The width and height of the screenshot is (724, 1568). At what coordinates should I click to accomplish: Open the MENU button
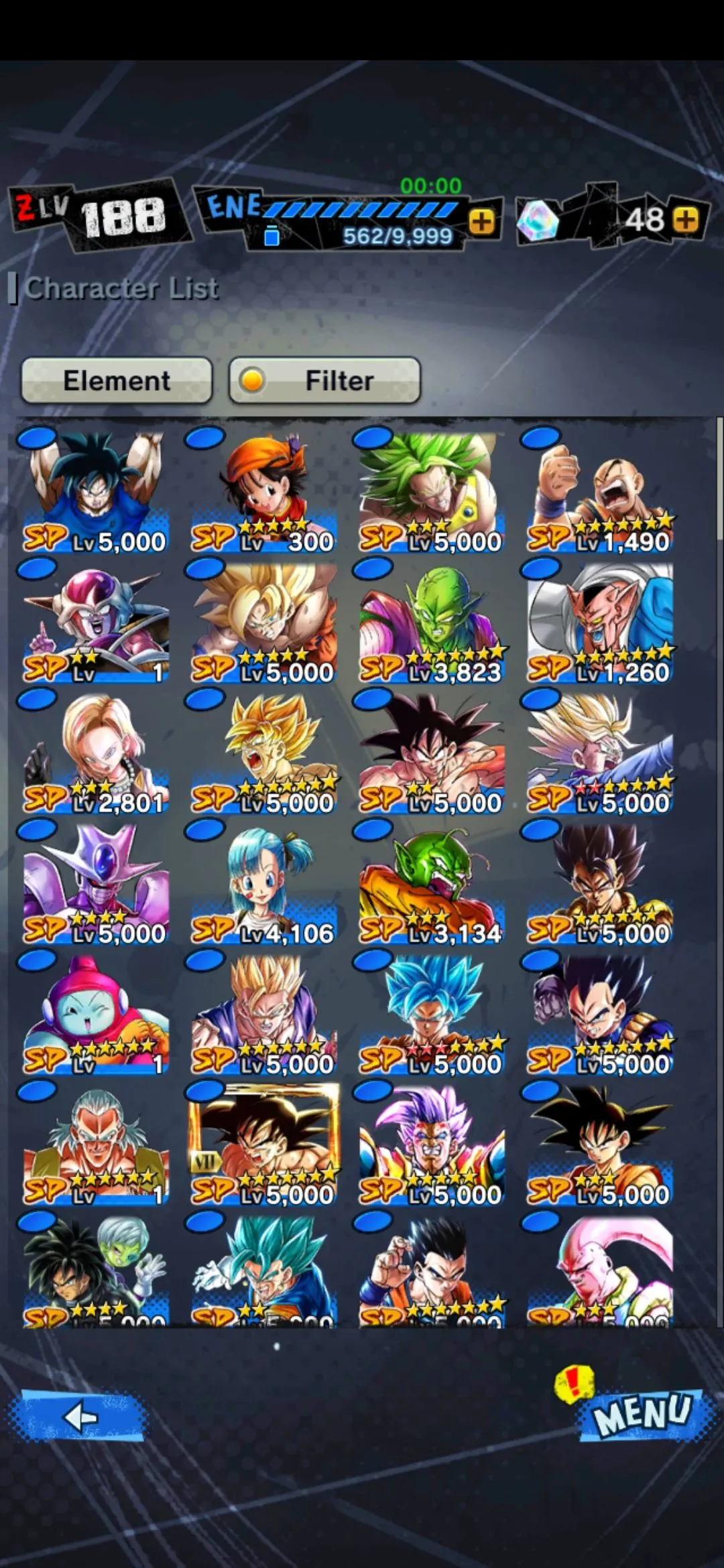tap(641, 1413)
